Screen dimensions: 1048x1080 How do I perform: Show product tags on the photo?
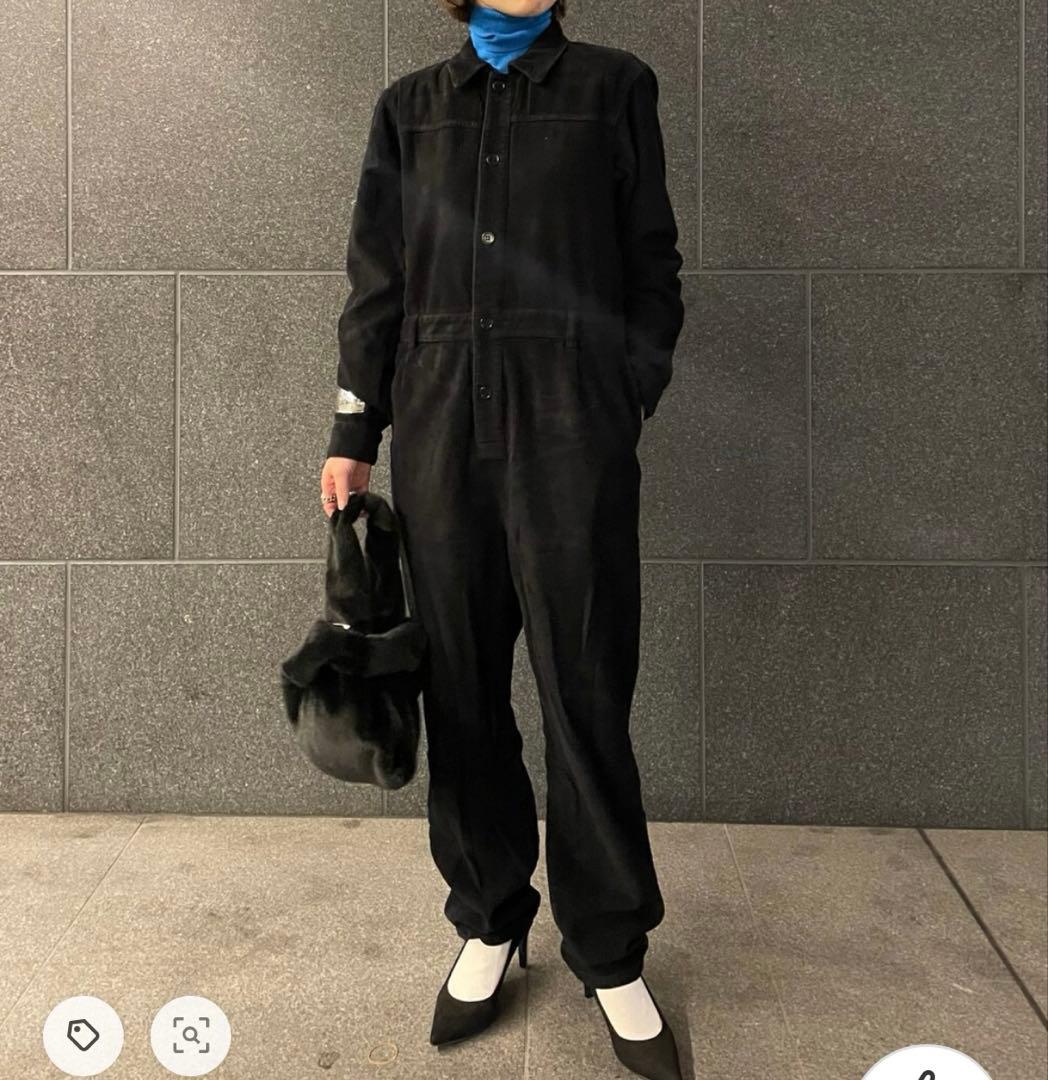pyautogui.click(x=83, y=1035)
